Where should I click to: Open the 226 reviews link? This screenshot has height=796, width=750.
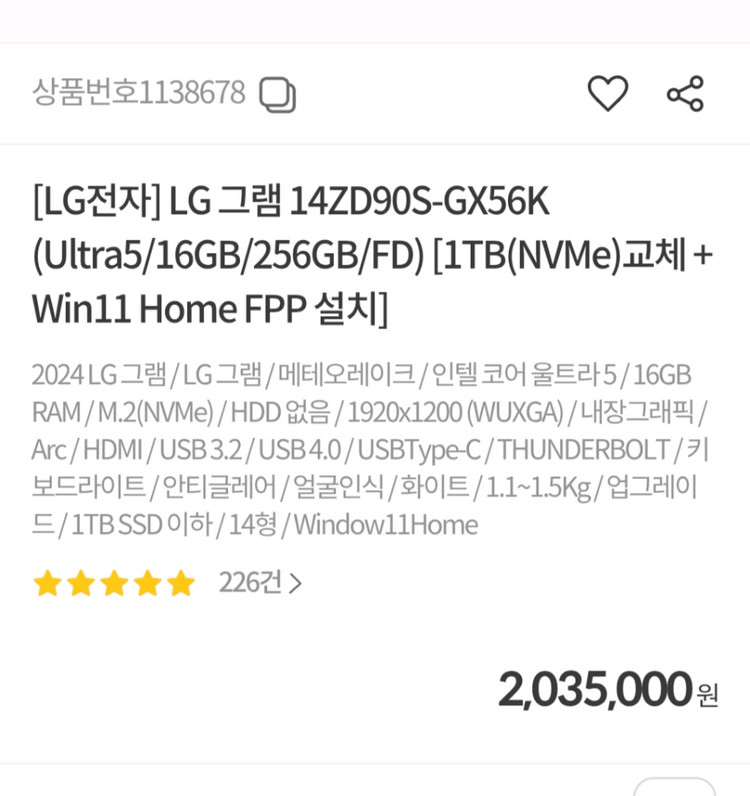pos(260,582)
